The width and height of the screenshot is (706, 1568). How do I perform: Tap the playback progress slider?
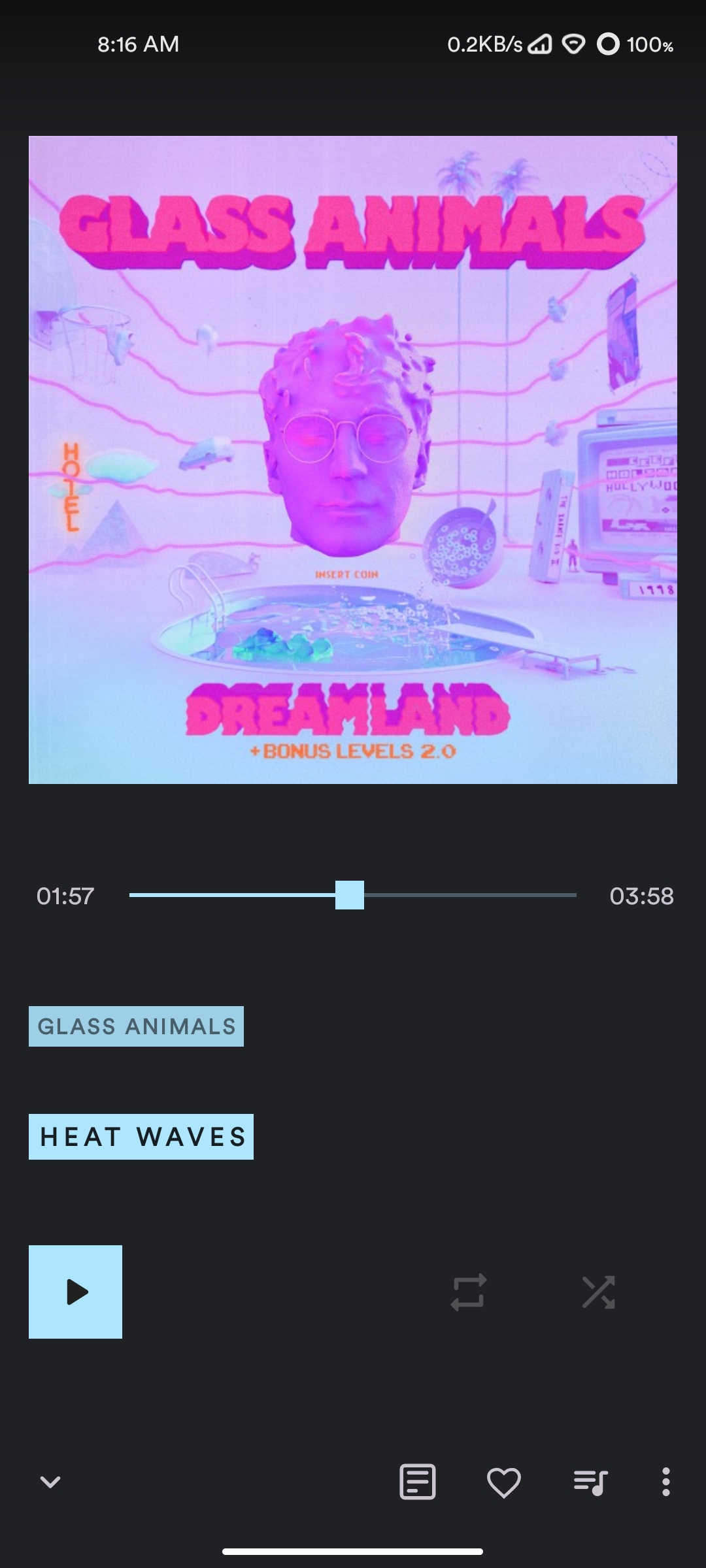tap(353, 895)
